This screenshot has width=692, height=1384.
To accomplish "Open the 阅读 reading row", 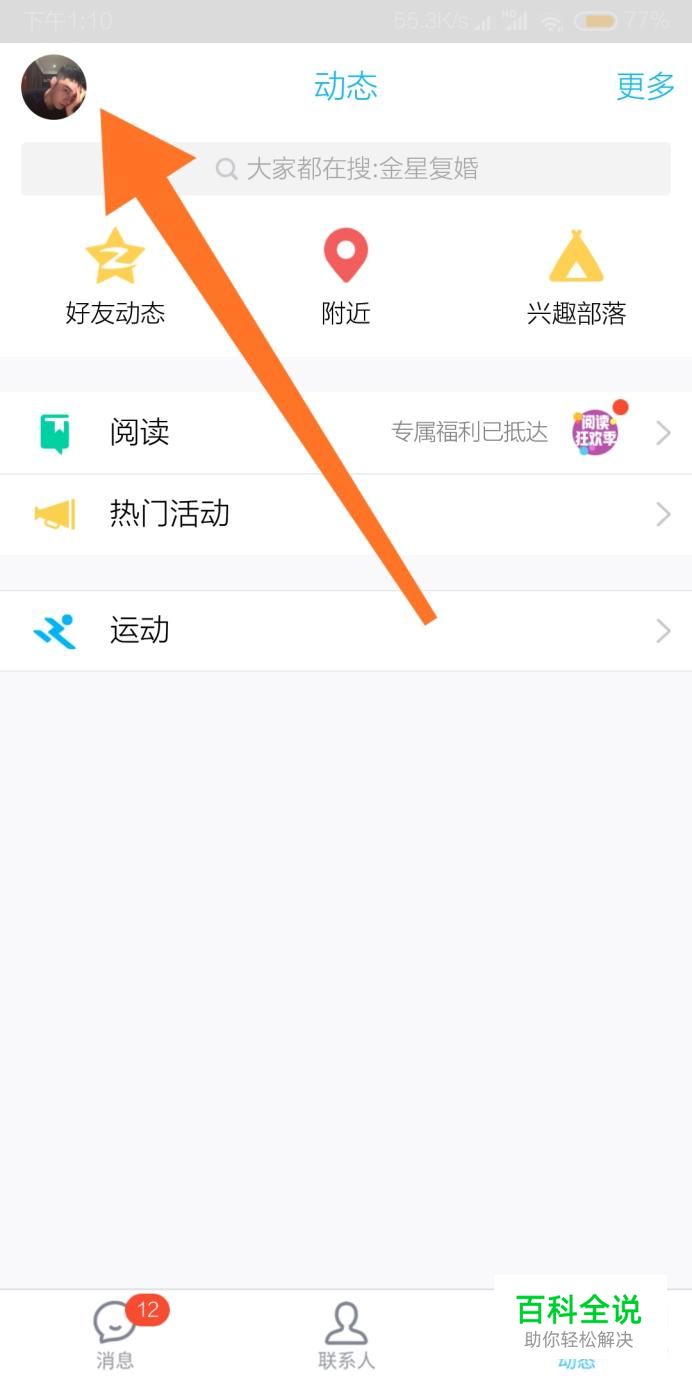I will point(346,433).
